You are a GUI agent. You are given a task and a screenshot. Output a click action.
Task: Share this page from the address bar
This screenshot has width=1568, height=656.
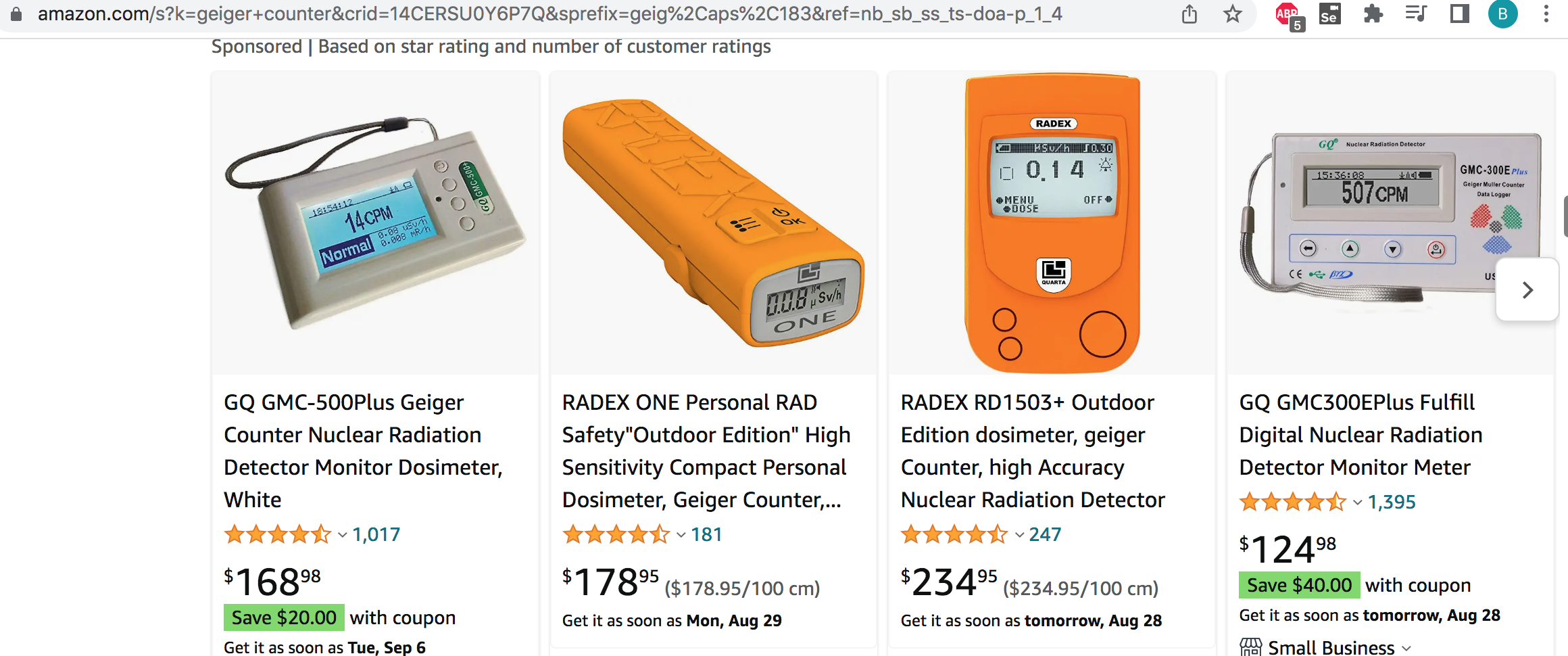pyautogui.click(x=1190, y=14)
